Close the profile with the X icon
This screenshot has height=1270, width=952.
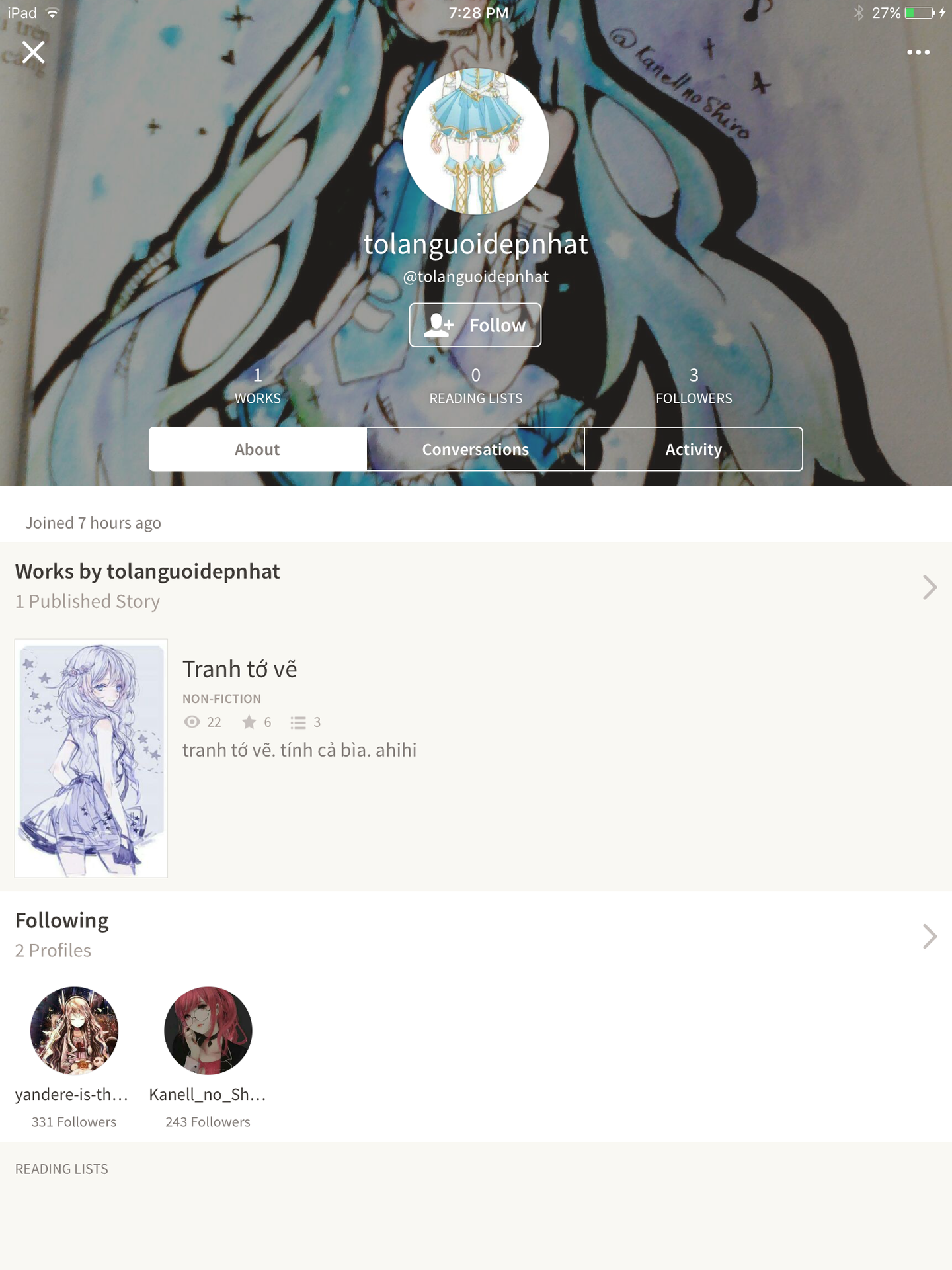[33, 52]
